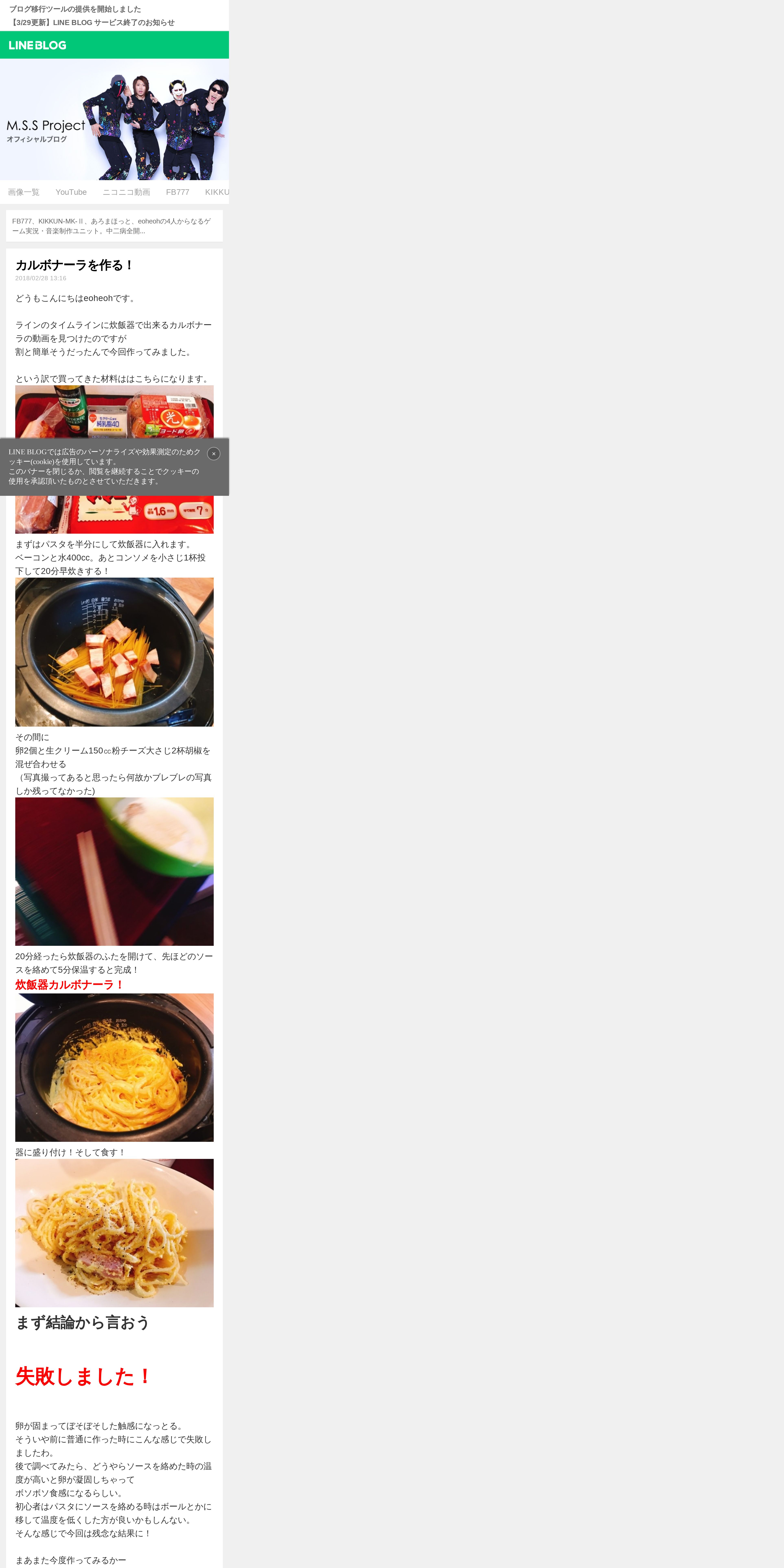Tap the LINE BLOG logo
This screenshot has height=1568, width=784.
point(38,45)
